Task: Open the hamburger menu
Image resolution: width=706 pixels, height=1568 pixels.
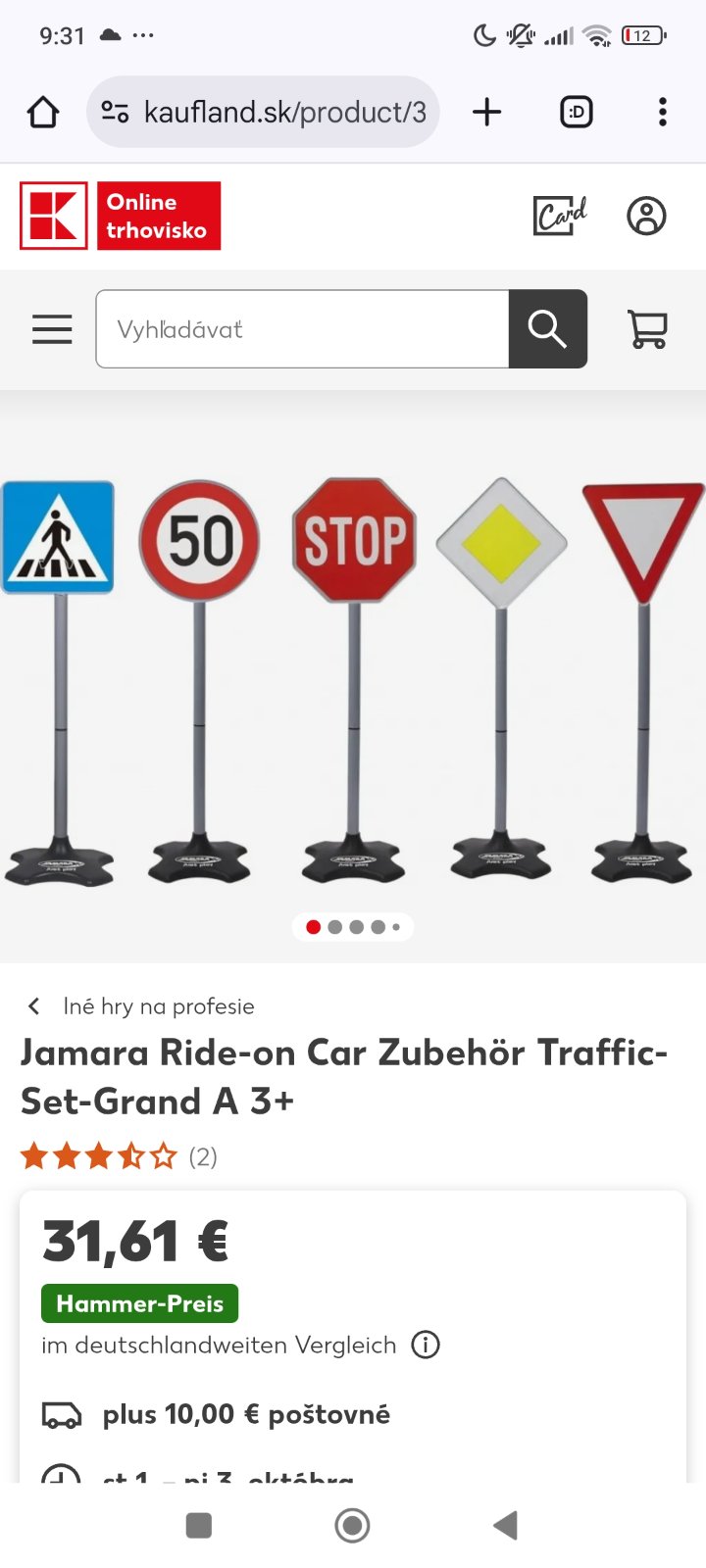Action: [x=52, y=329]
